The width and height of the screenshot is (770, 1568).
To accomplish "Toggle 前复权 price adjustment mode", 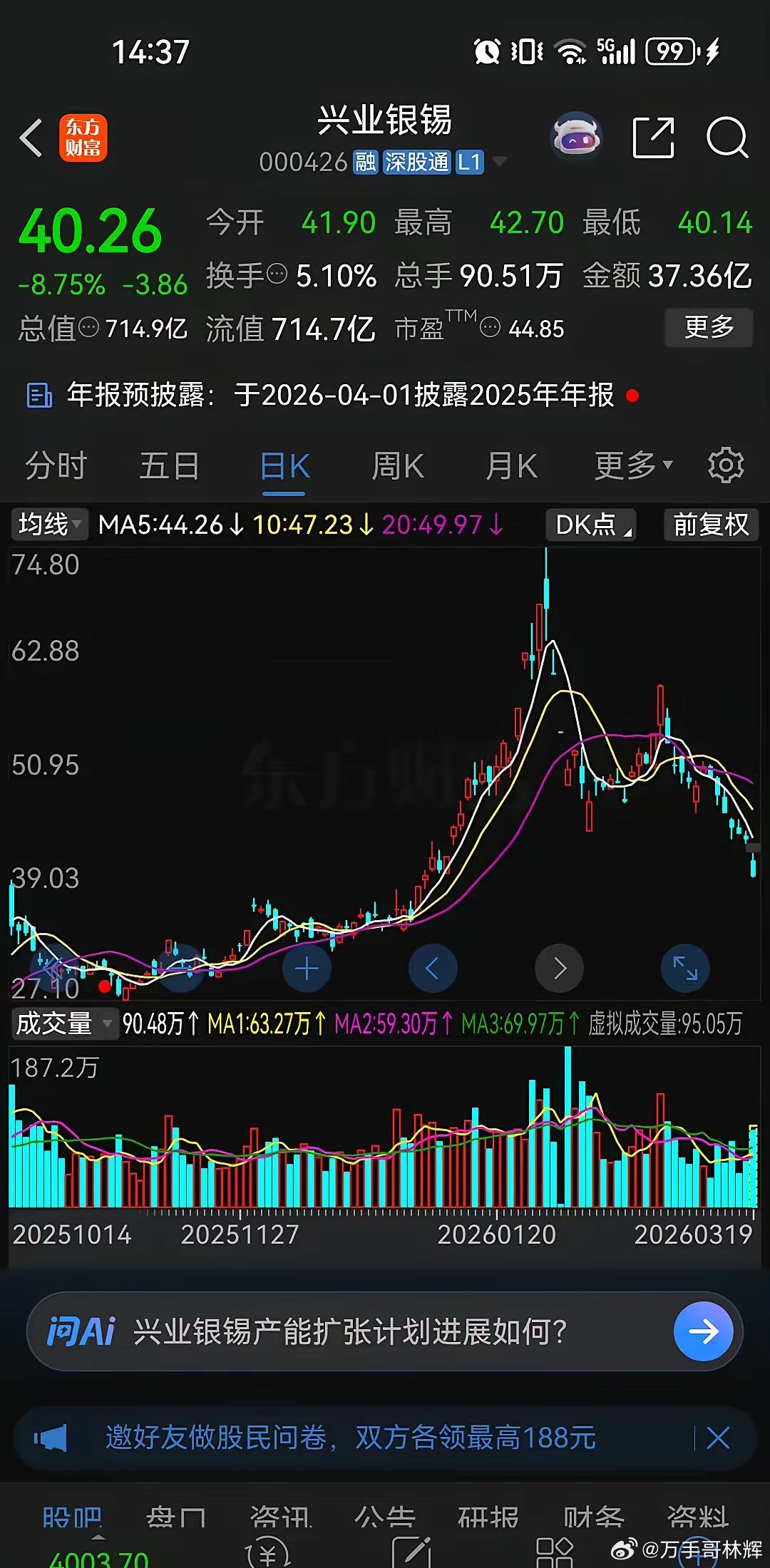I will 710,525.
